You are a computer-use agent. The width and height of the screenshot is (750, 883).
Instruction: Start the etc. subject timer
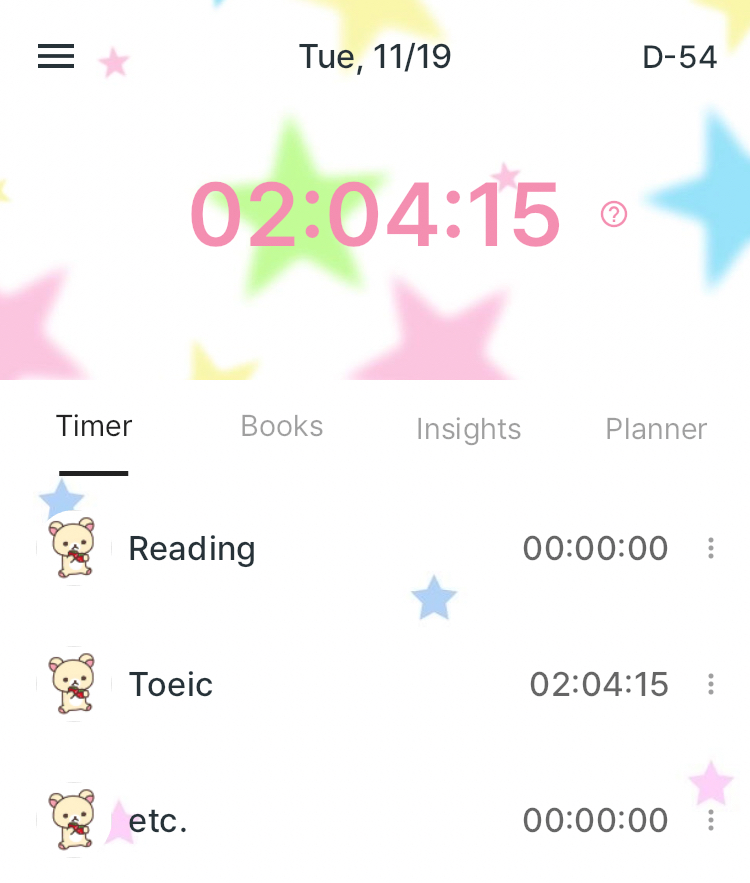pos(73,820)
